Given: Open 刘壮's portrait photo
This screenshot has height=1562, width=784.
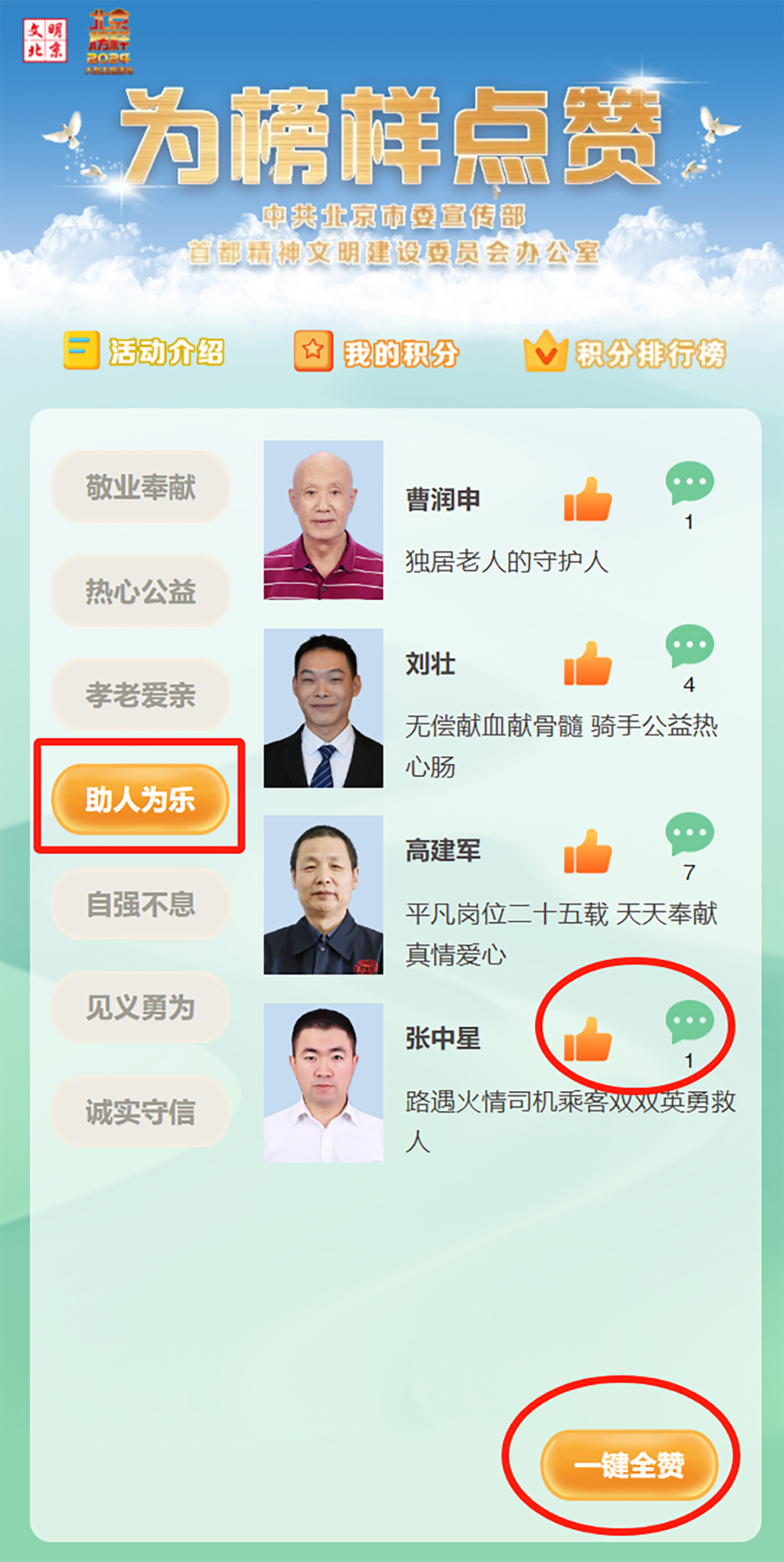Looking at the screenshot, I should [x=323, y=708].
